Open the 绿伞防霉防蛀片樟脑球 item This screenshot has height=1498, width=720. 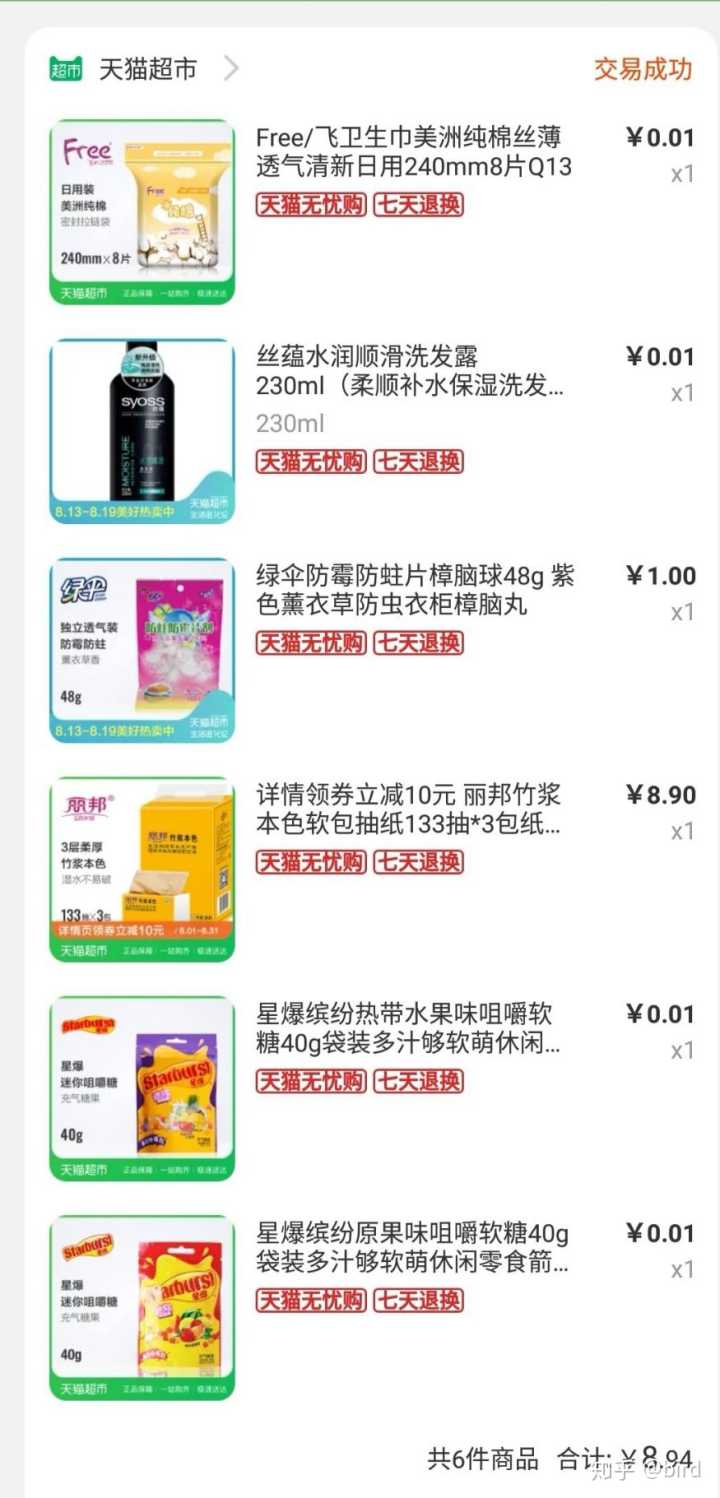415,590
